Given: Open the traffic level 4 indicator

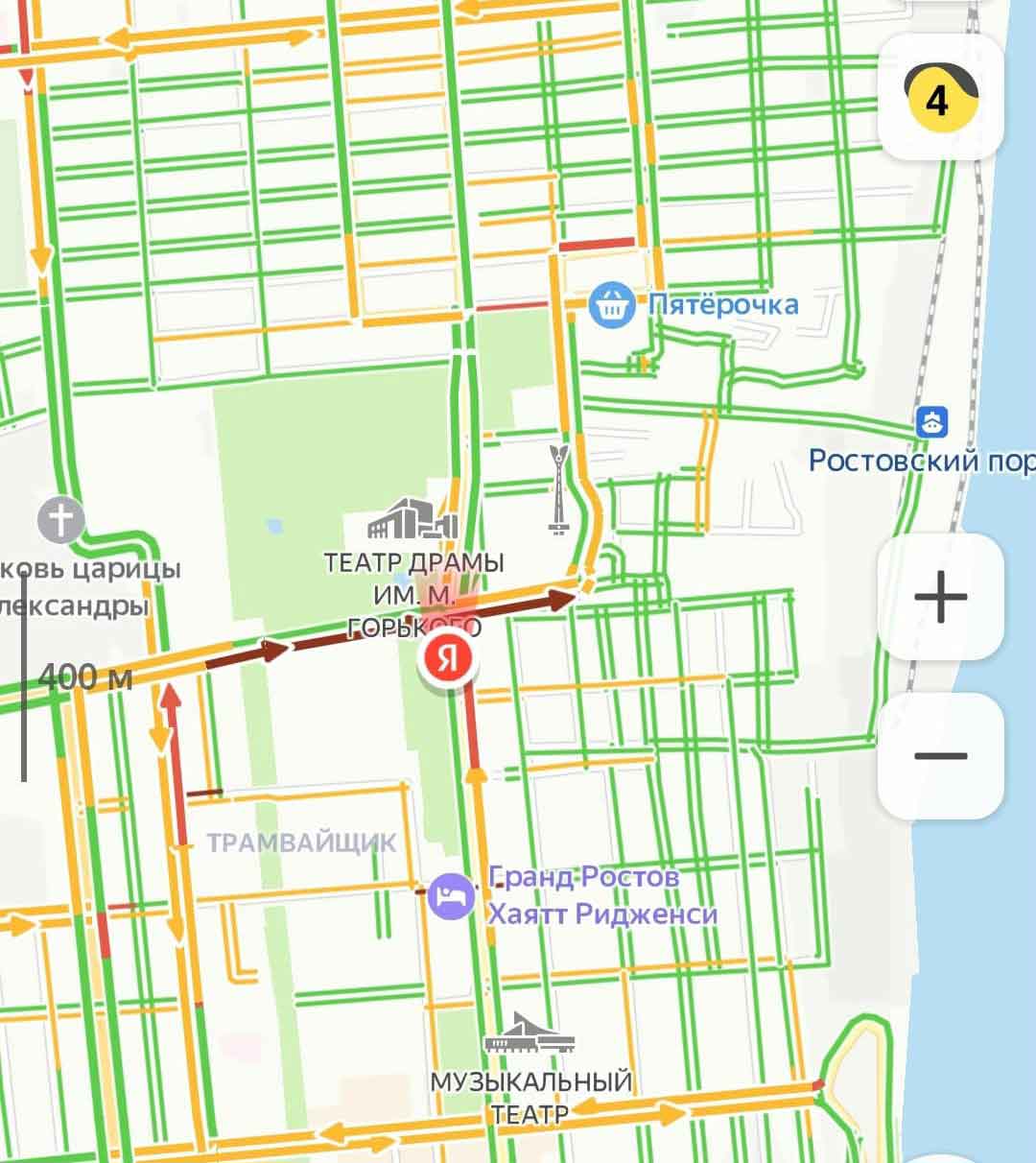Looking at the screenshot, I should (941, 97).
